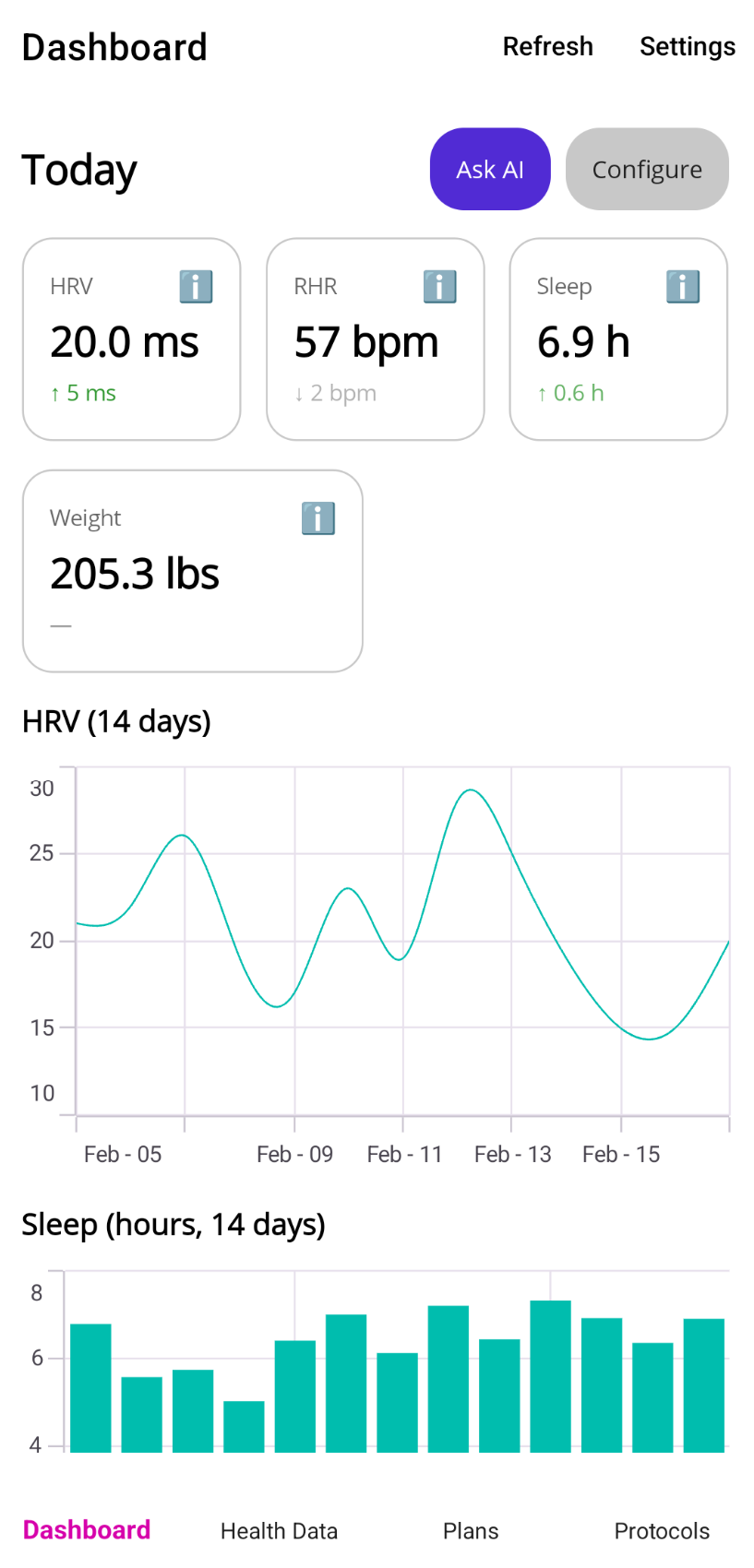Select the RHR reading of 57 bpm
The image size is (754, 1568).
pos(365,341)
